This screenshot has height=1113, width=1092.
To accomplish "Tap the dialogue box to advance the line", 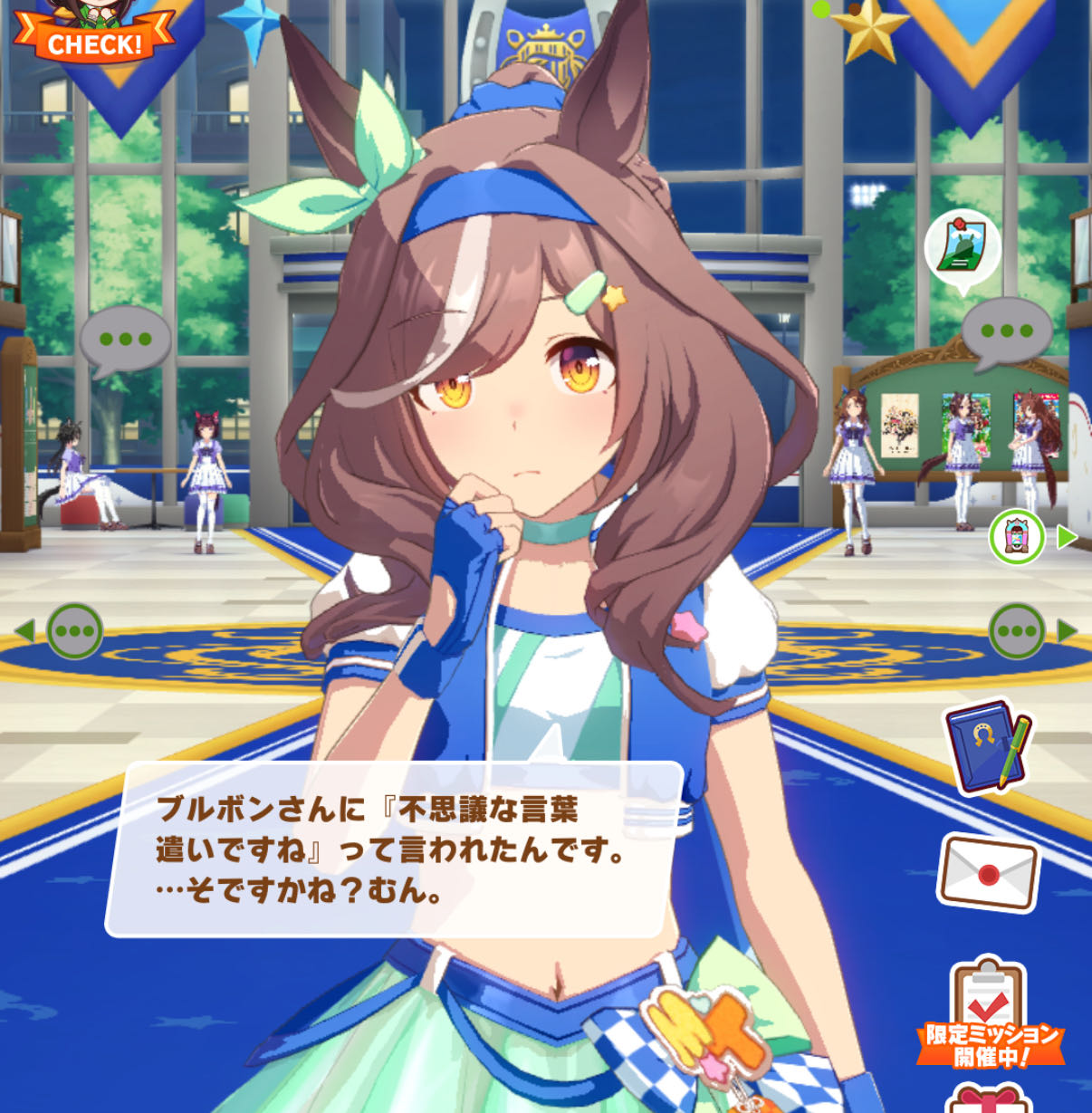I will point(394,849).
